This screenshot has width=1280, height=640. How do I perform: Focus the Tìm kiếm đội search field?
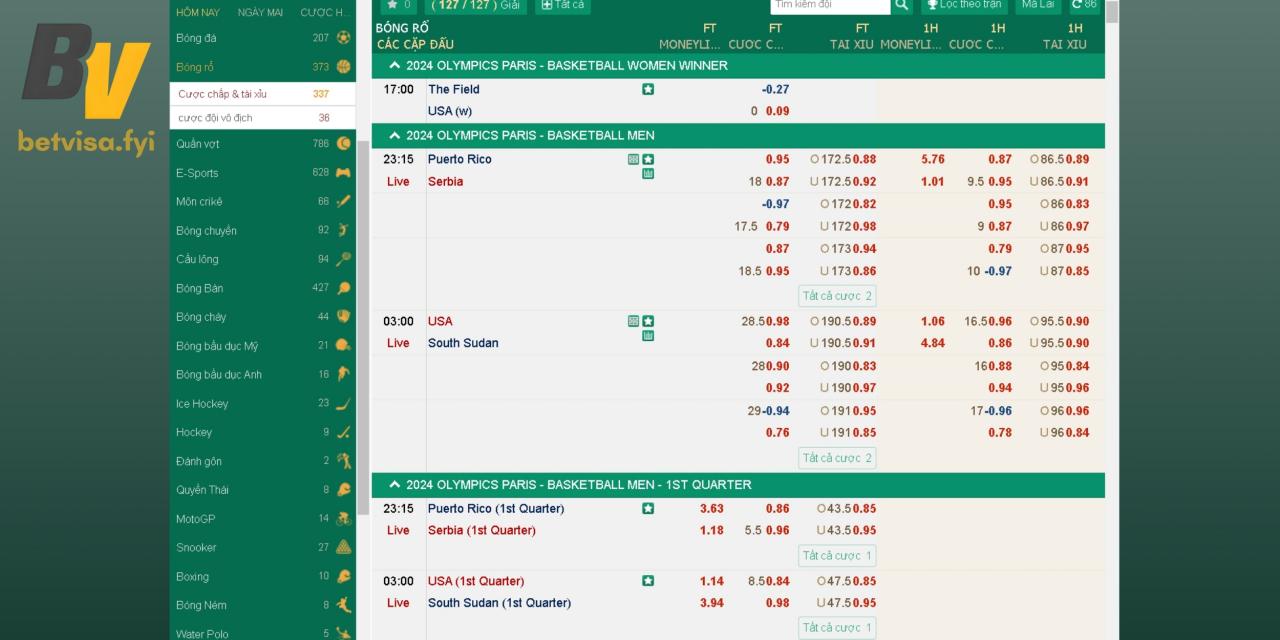coord(830,5)
